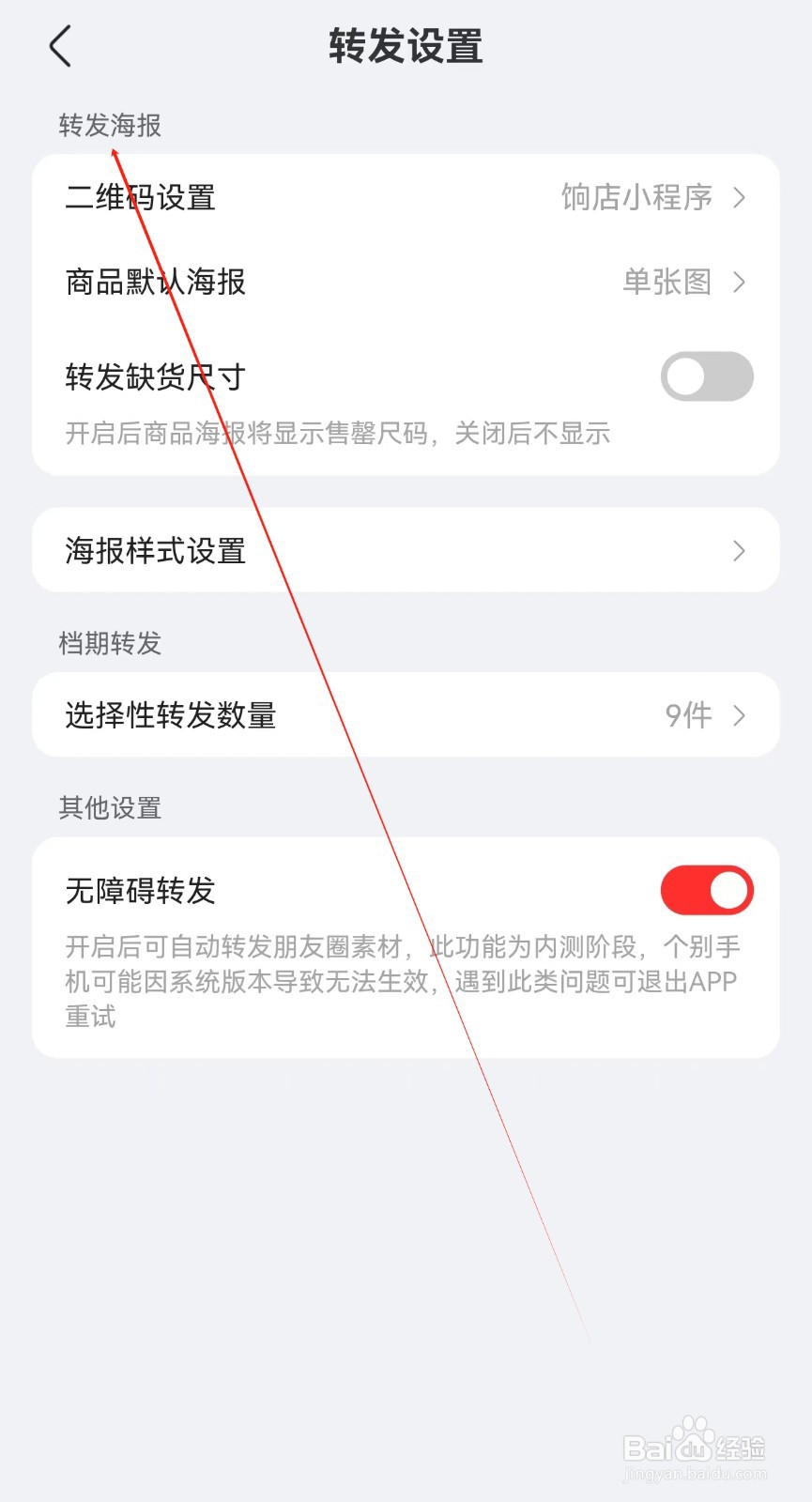
Task: Tap the 转发设置 page title
Action: (x=406, y=45)
